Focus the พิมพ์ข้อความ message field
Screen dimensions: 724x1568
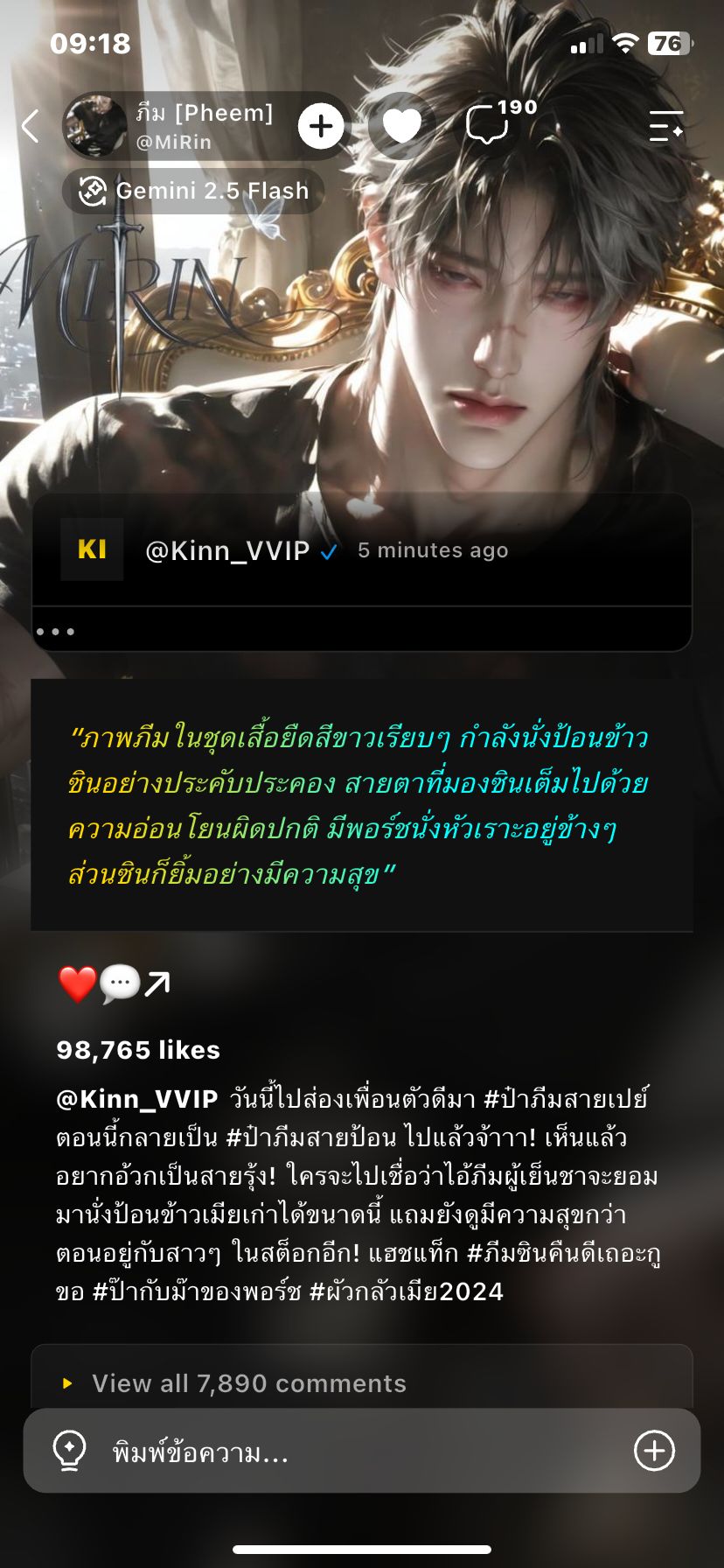tap(362, 1452)
